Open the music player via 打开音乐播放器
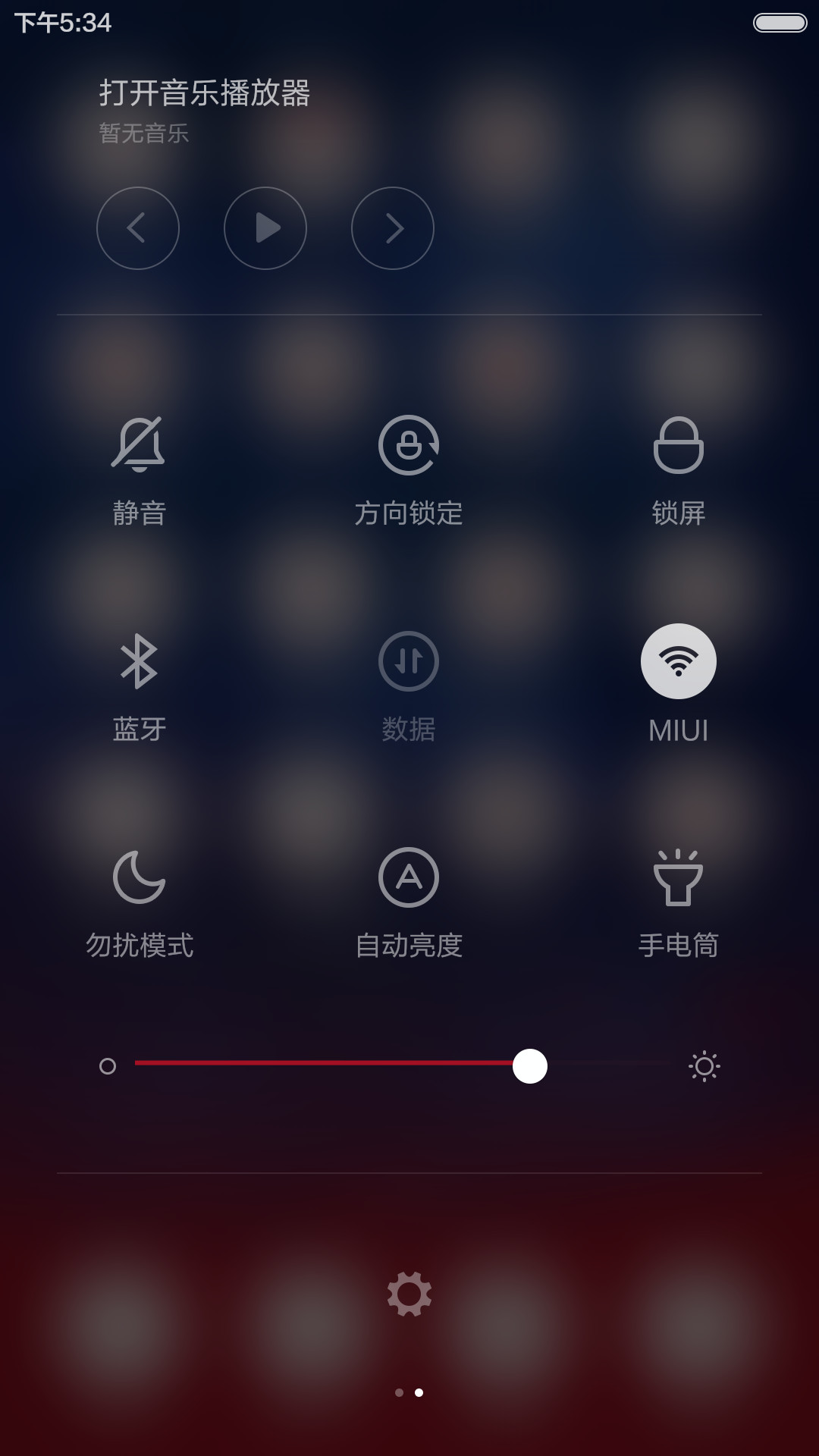This screenshot has width=819, height=1456. (x=205, y=93)
